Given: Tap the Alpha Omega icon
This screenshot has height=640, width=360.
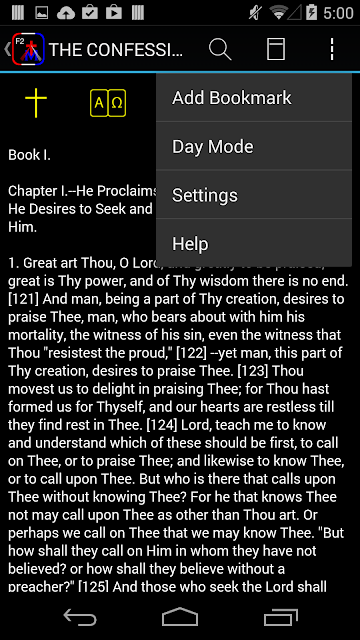Looking at the screenshot, I should [x=108, y=102].
